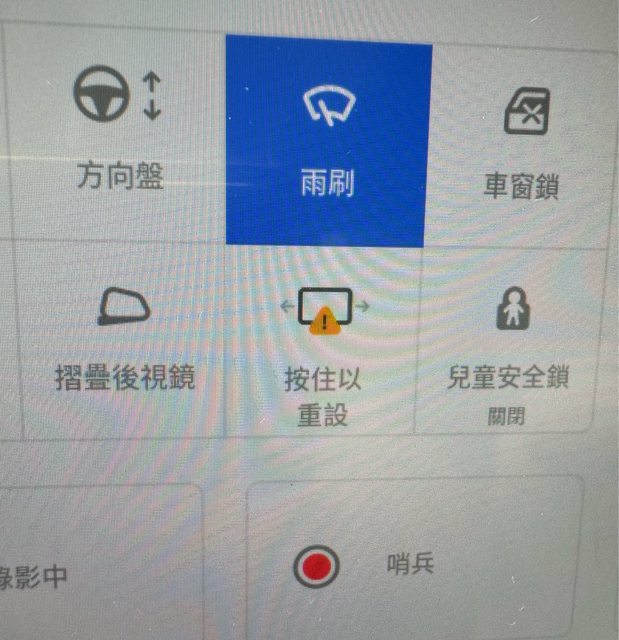Select the 雨刷 wiper control
Screen dimensions: 619x640
click(327, 140)
